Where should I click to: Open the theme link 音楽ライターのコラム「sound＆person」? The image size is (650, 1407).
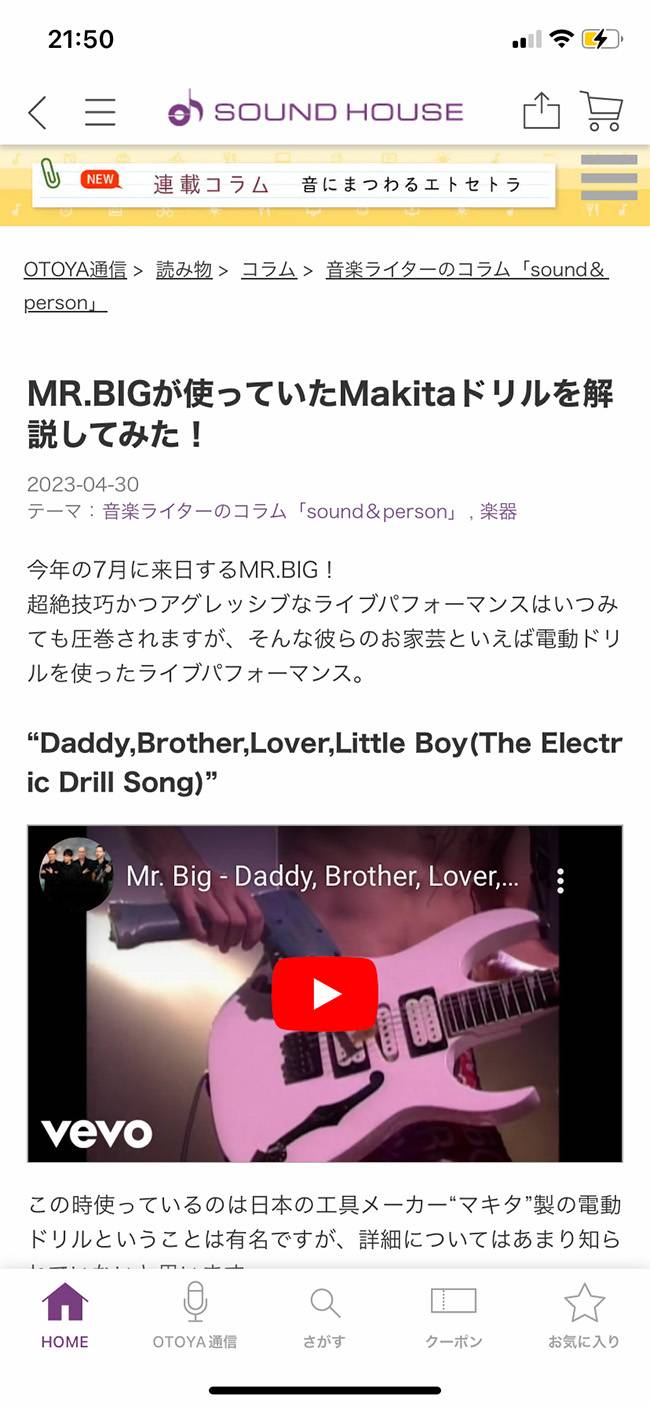pyautogui.click(x=281, y=512)
